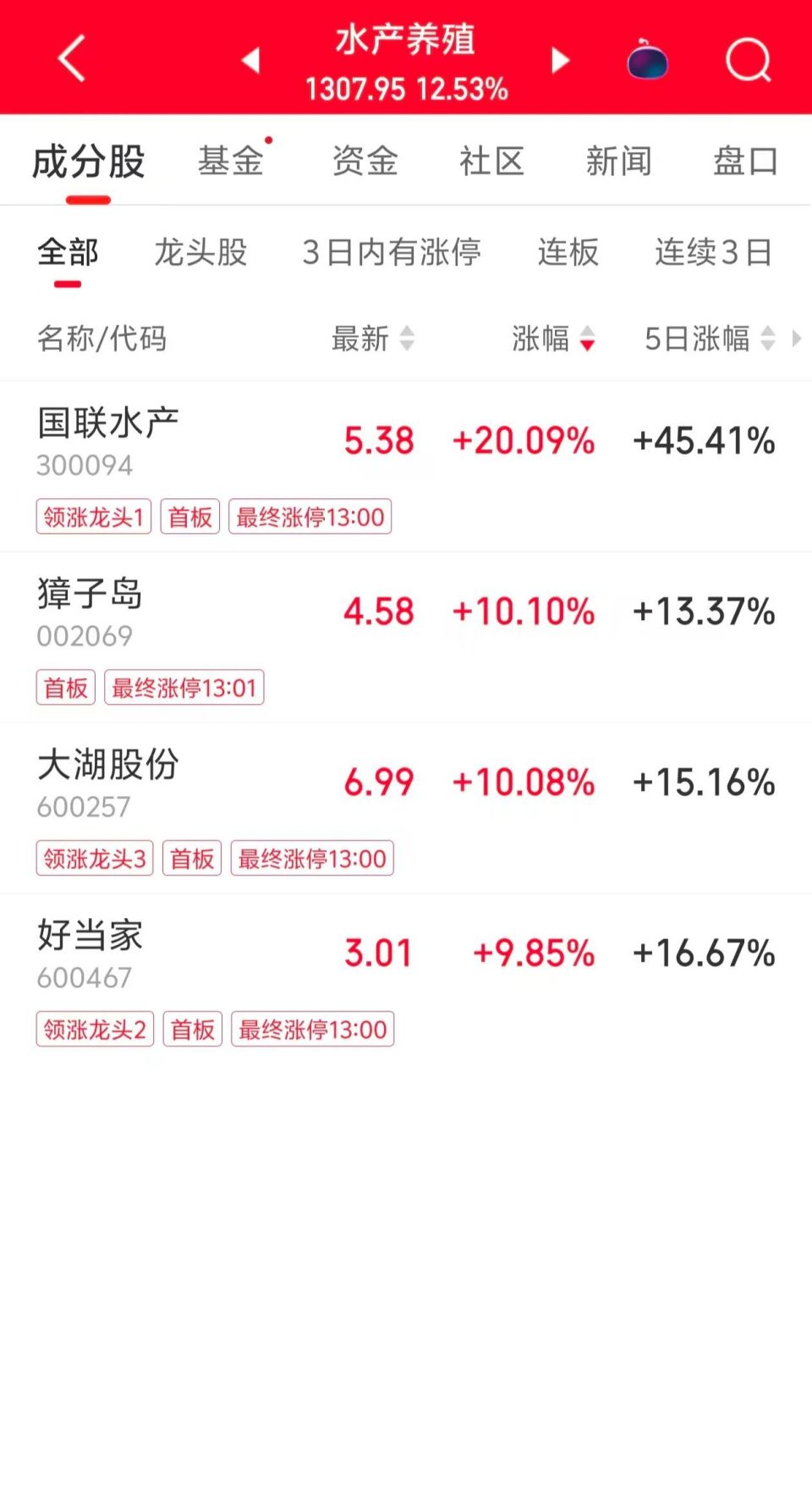812x1511 pixels.
Task: Open the 新闻 tab
Action: click(619, 161)
